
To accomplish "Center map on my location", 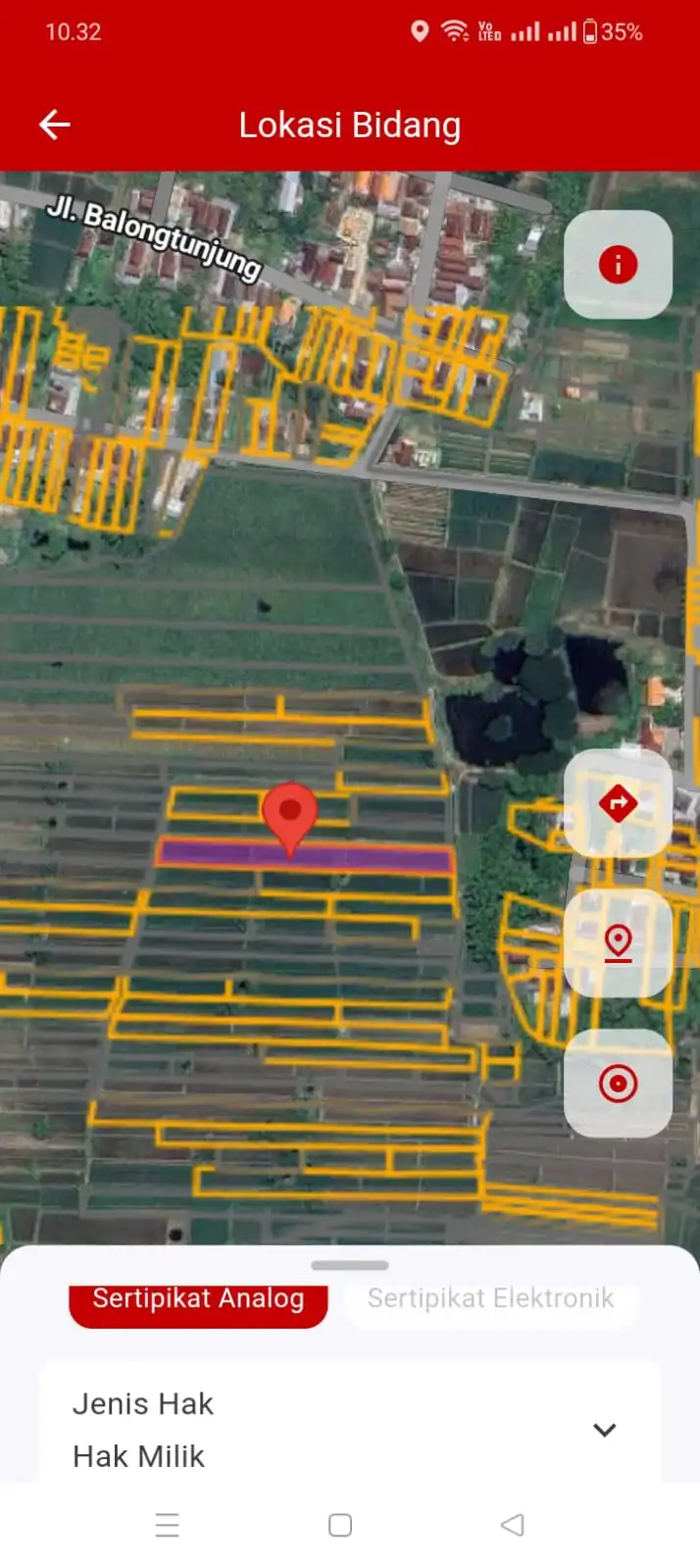I will (618, 1084).
